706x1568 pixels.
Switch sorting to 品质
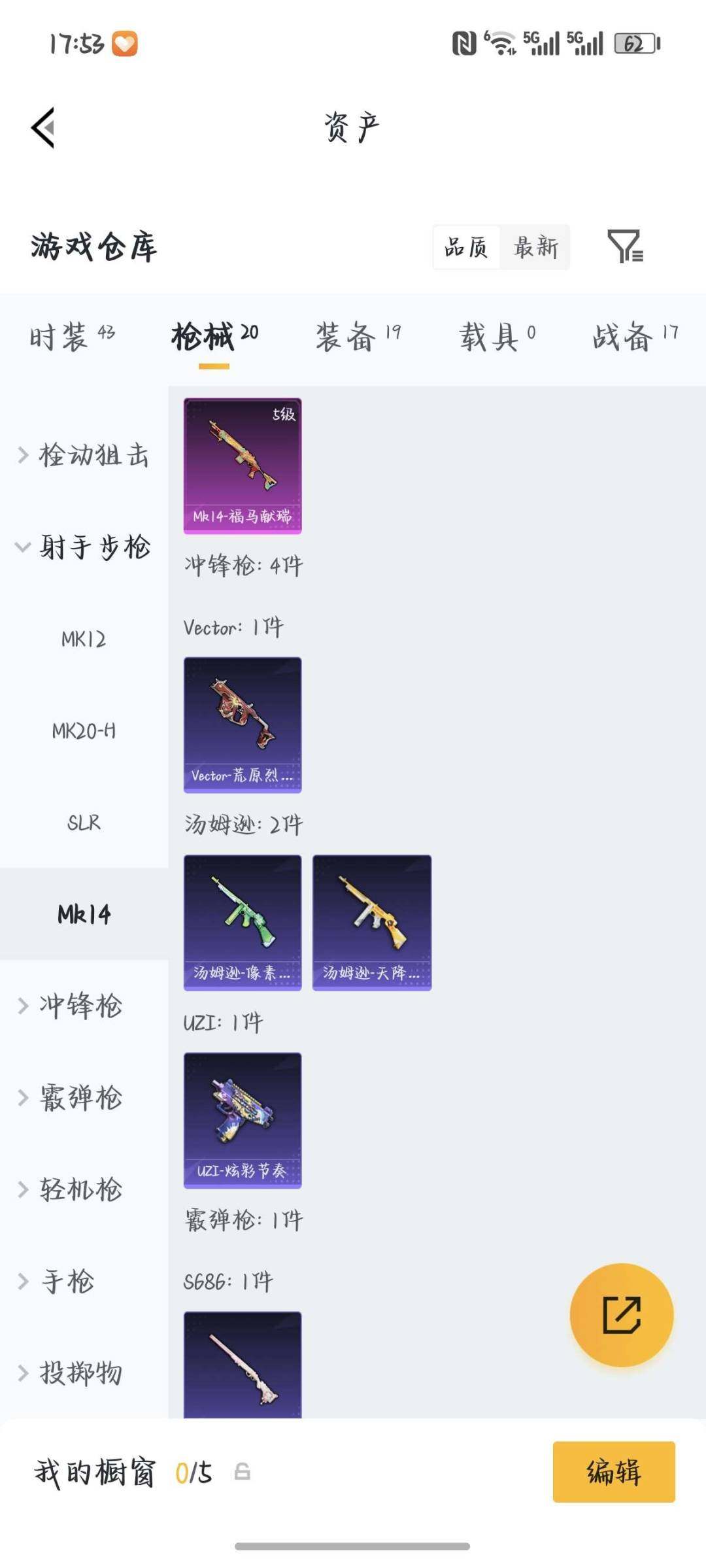[466, 247]
